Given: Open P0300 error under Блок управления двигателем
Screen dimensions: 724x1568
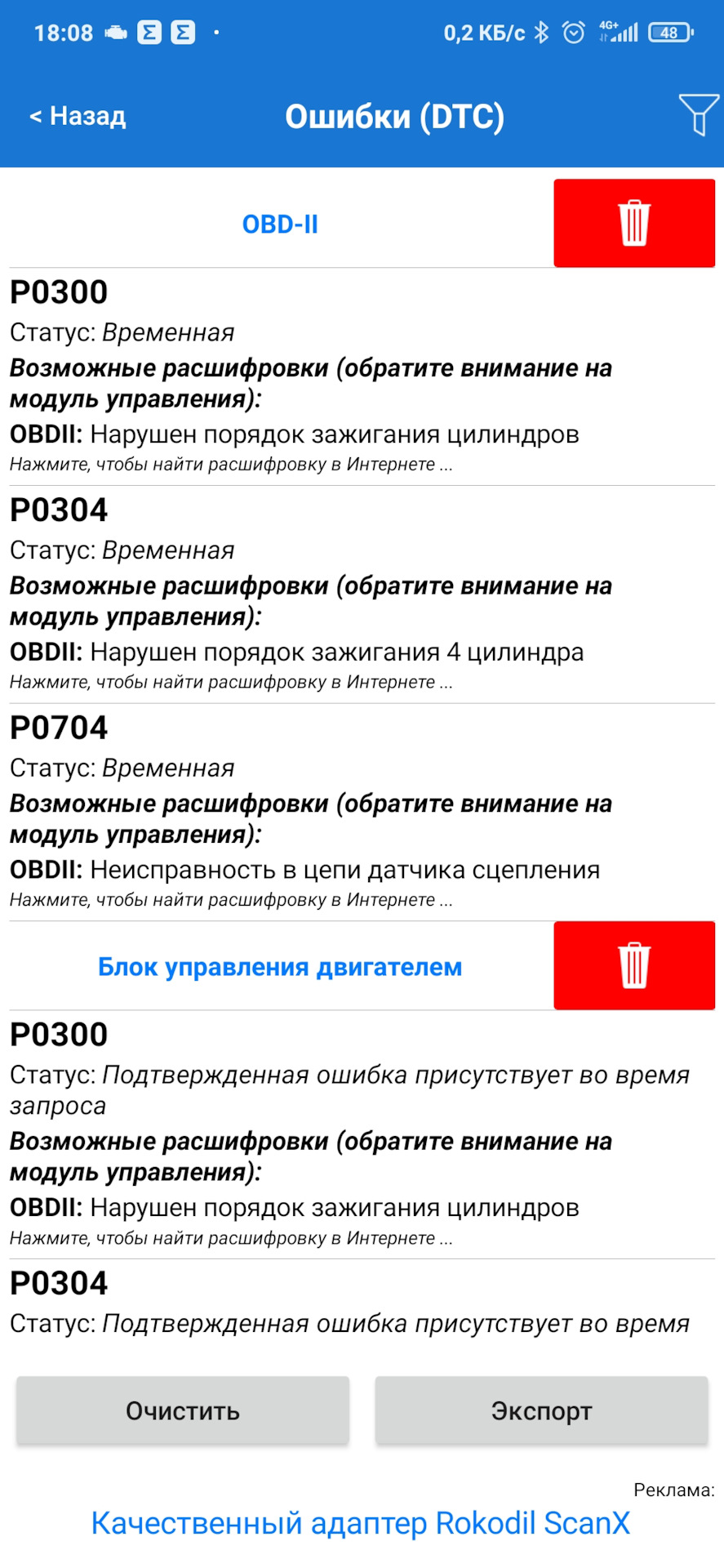Looking at the screenshot, I should [x=59, y=1035].
